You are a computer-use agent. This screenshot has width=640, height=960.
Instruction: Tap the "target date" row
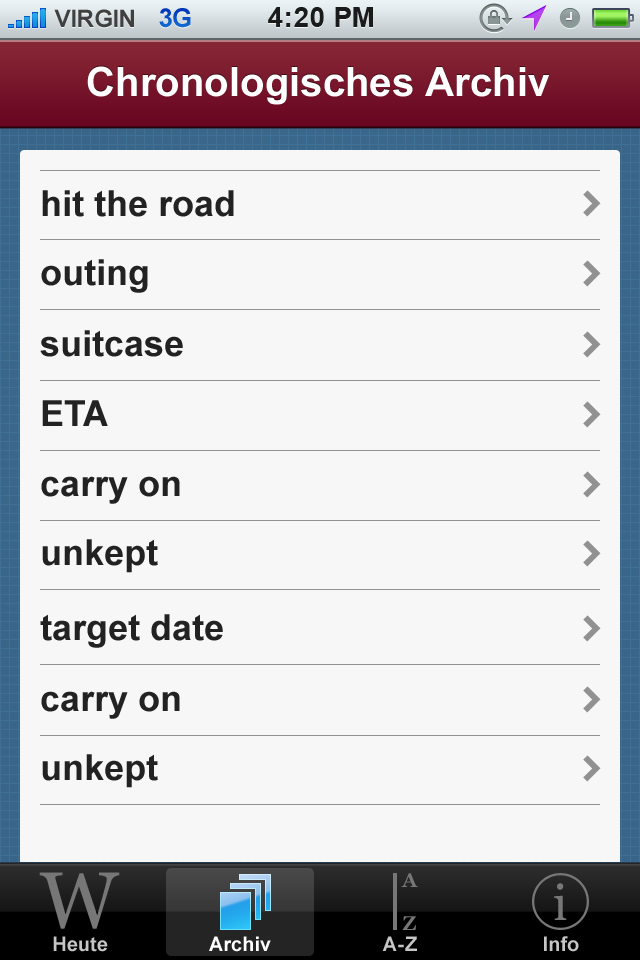pyautogui.click(x=320, y=629)
